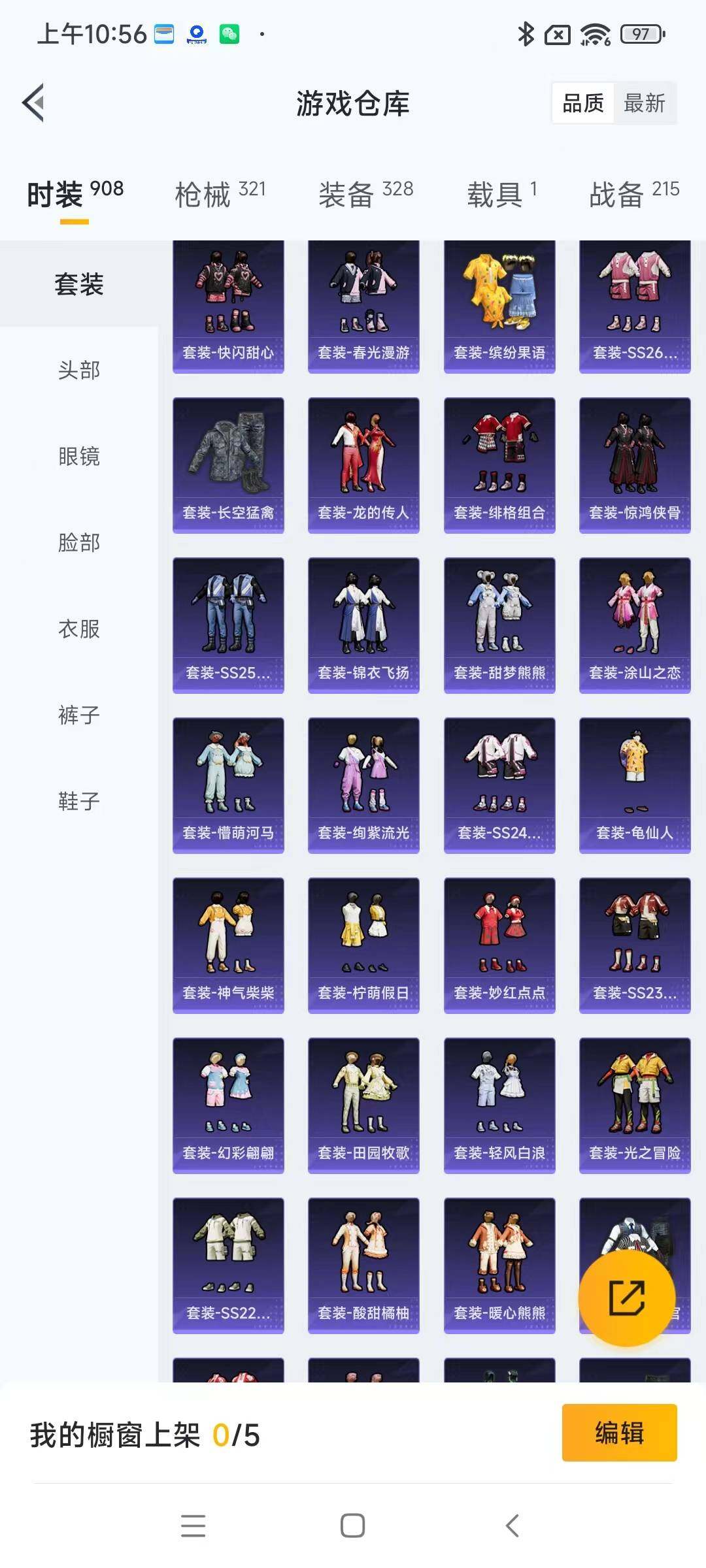Image resolution: width=706 pixels, height=1568 pixels.
Task: Sort items by 品质
Action: (x=583, y=103)
